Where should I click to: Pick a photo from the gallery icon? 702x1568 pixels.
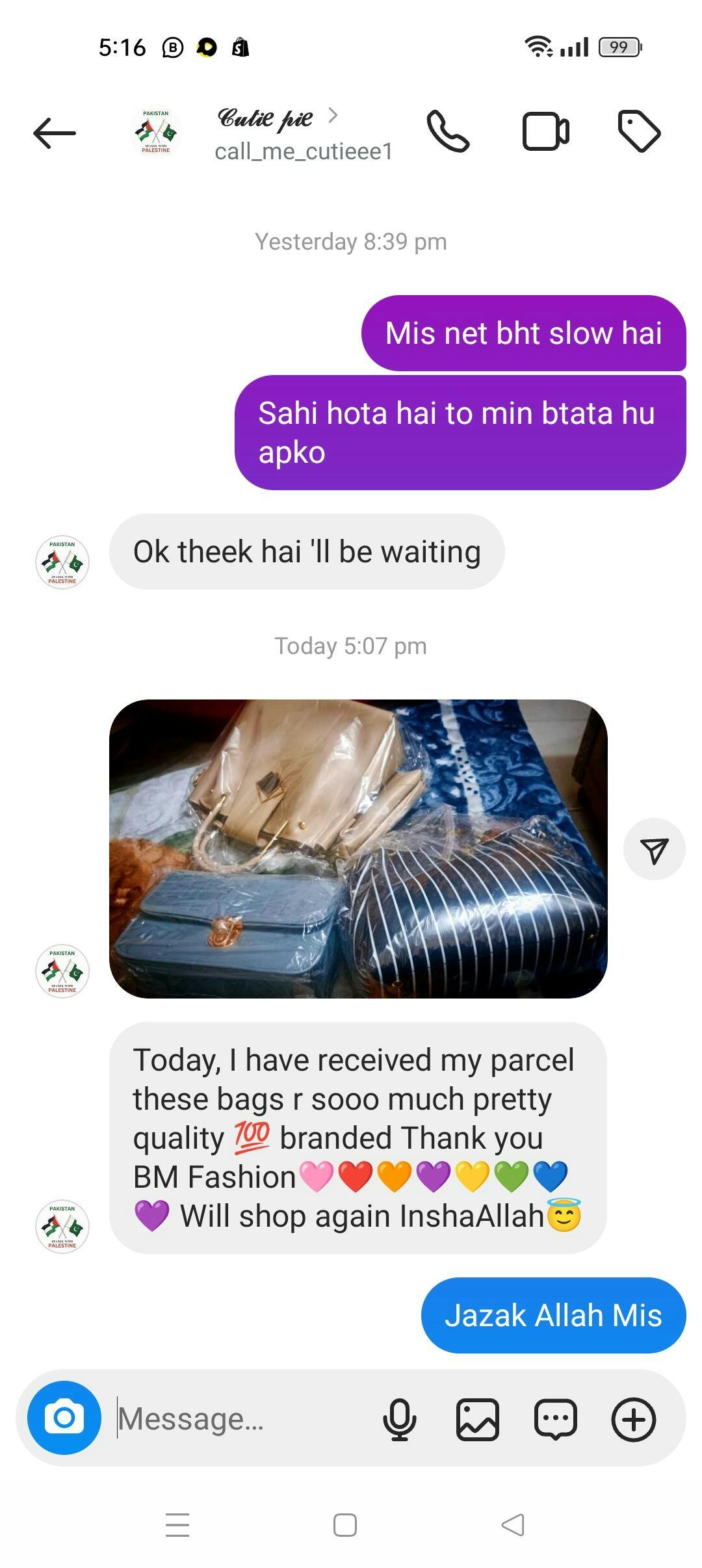478,1418
